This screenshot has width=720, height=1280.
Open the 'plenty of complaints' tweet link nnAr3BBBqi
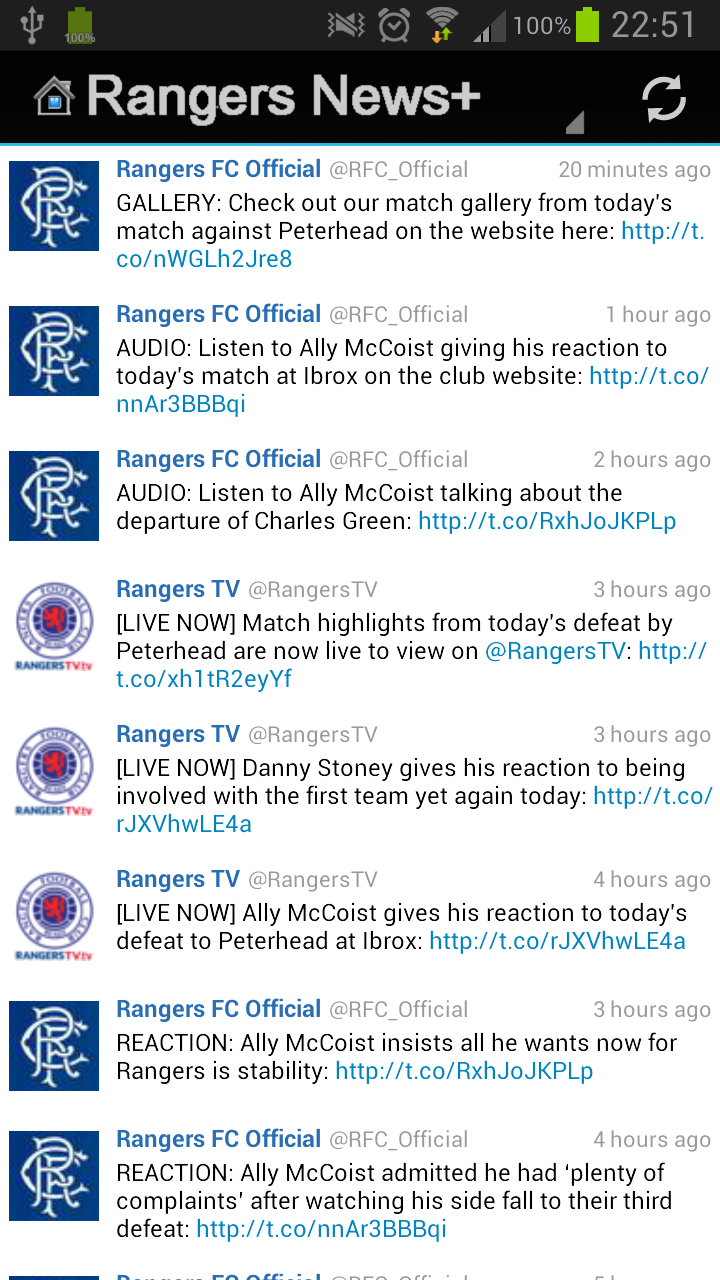(x=321, y=1229)
